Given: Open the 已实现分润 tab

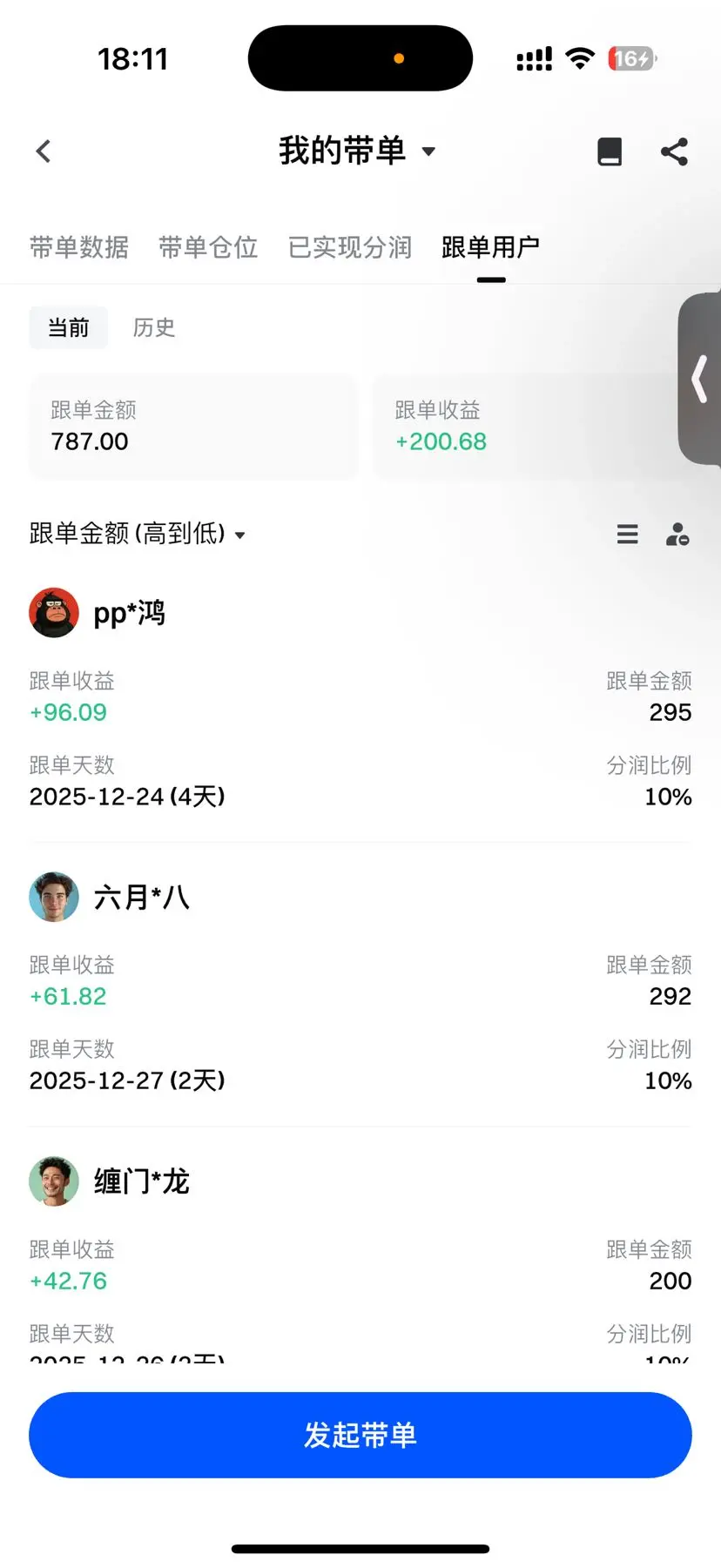Looking at the screenshot, I should 350,247.
